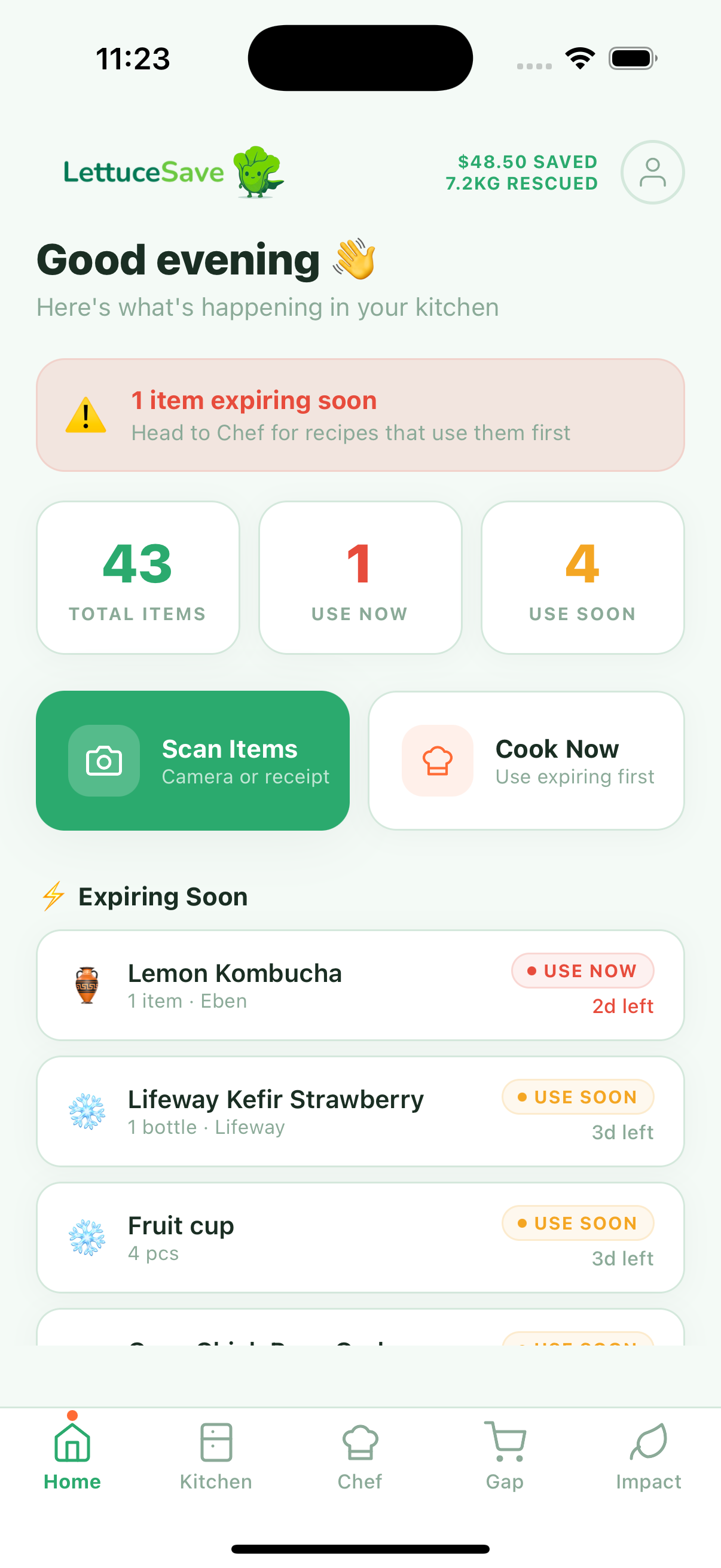Toggle the USE SOON badge on Fruit cup
The image size is (721, 1568).
(x=577, y=1224)
